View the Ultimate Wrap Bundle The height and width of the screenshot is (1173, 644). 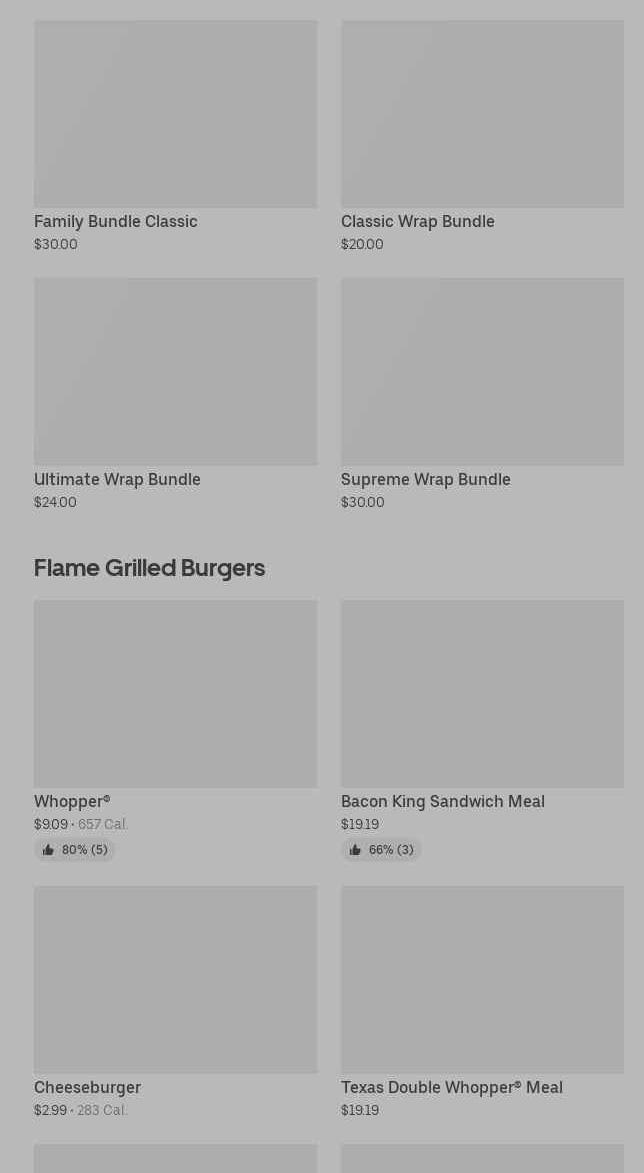click(175, 394)
